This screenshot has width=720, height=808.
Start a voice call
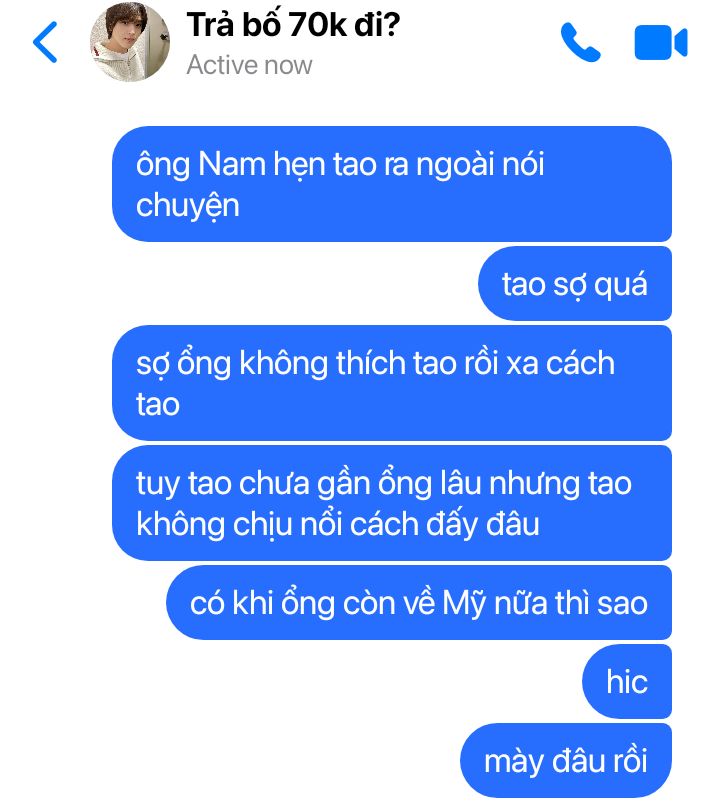pyautogui.click(x=580, y=43)
